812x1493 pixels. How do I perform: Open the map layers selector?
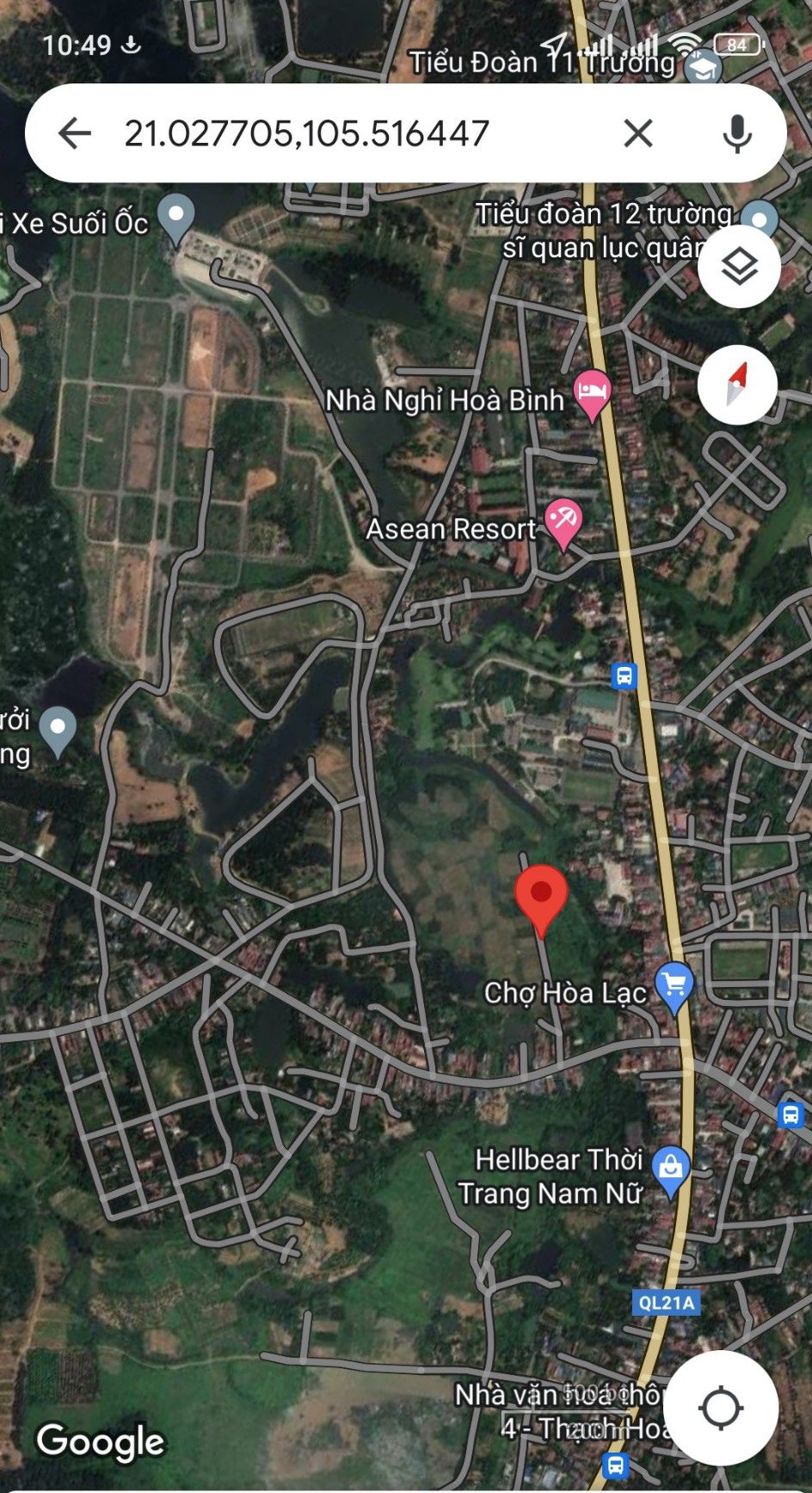click(x=740, y=267)
